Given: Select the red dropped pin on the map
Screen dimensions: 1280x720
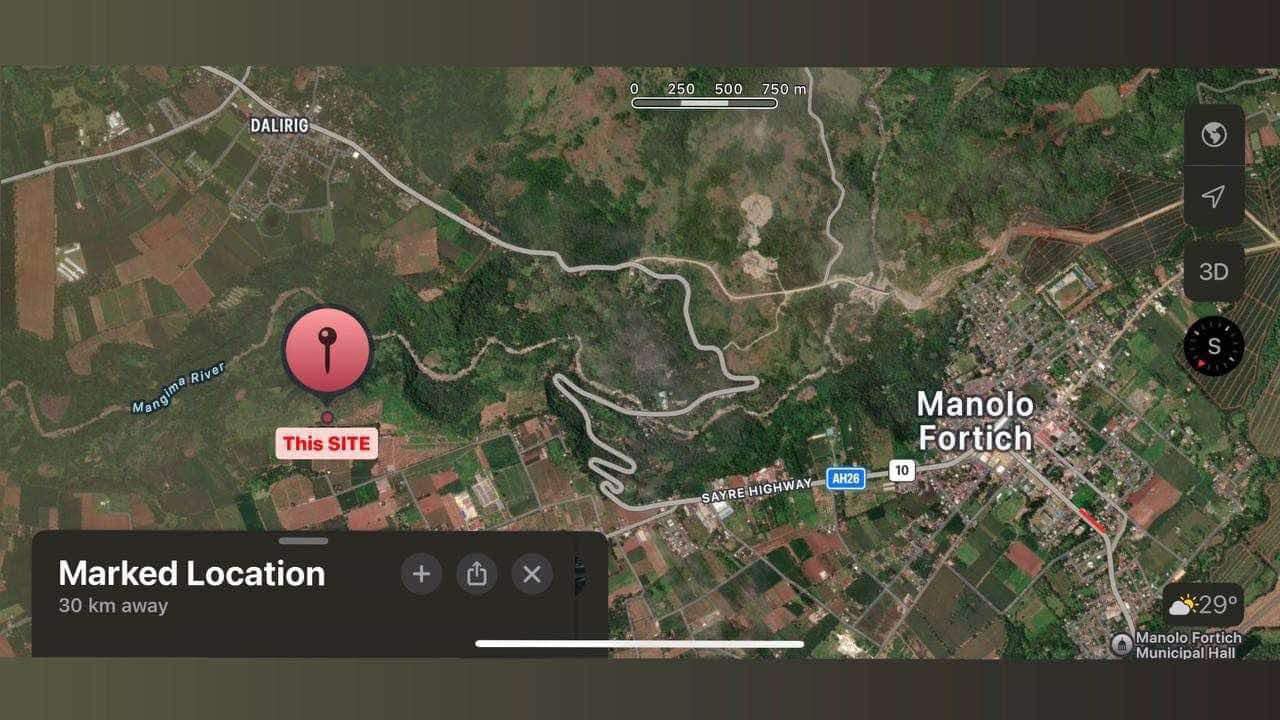Looking at the screenshot, I should [327, 350].
